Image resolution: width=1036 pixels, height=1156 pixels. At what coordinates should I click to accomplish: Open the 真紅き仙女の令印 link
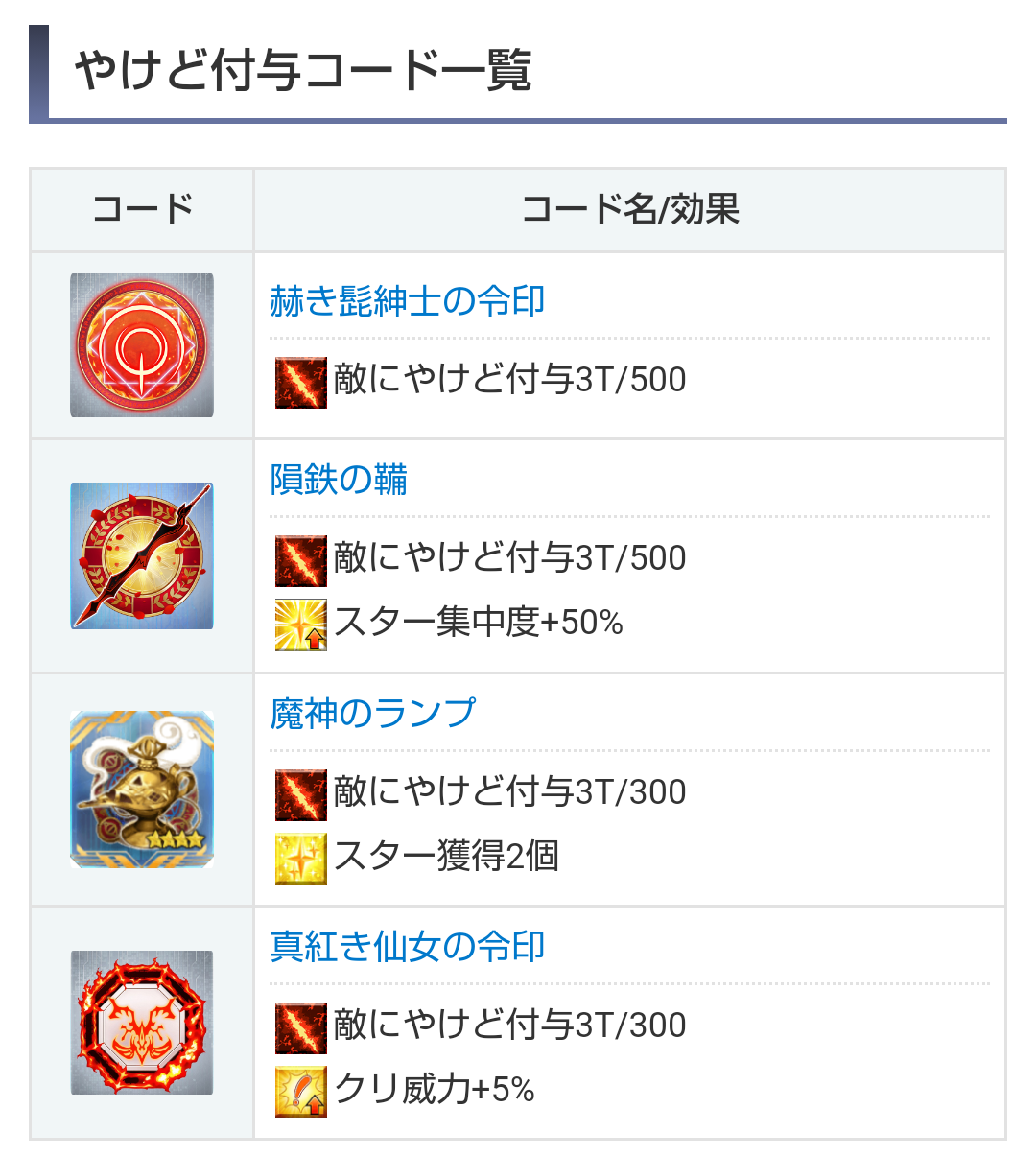click(x=407, y=947)
